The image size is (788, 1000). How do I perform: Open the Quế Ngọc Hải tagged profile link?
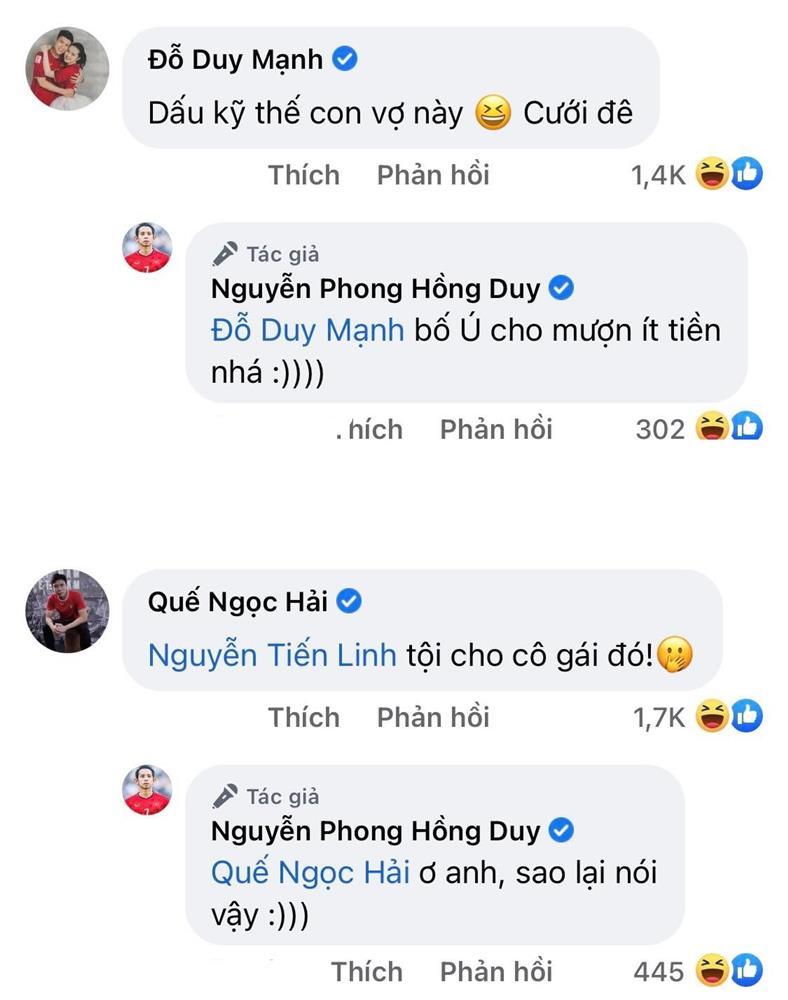(309, 871)
